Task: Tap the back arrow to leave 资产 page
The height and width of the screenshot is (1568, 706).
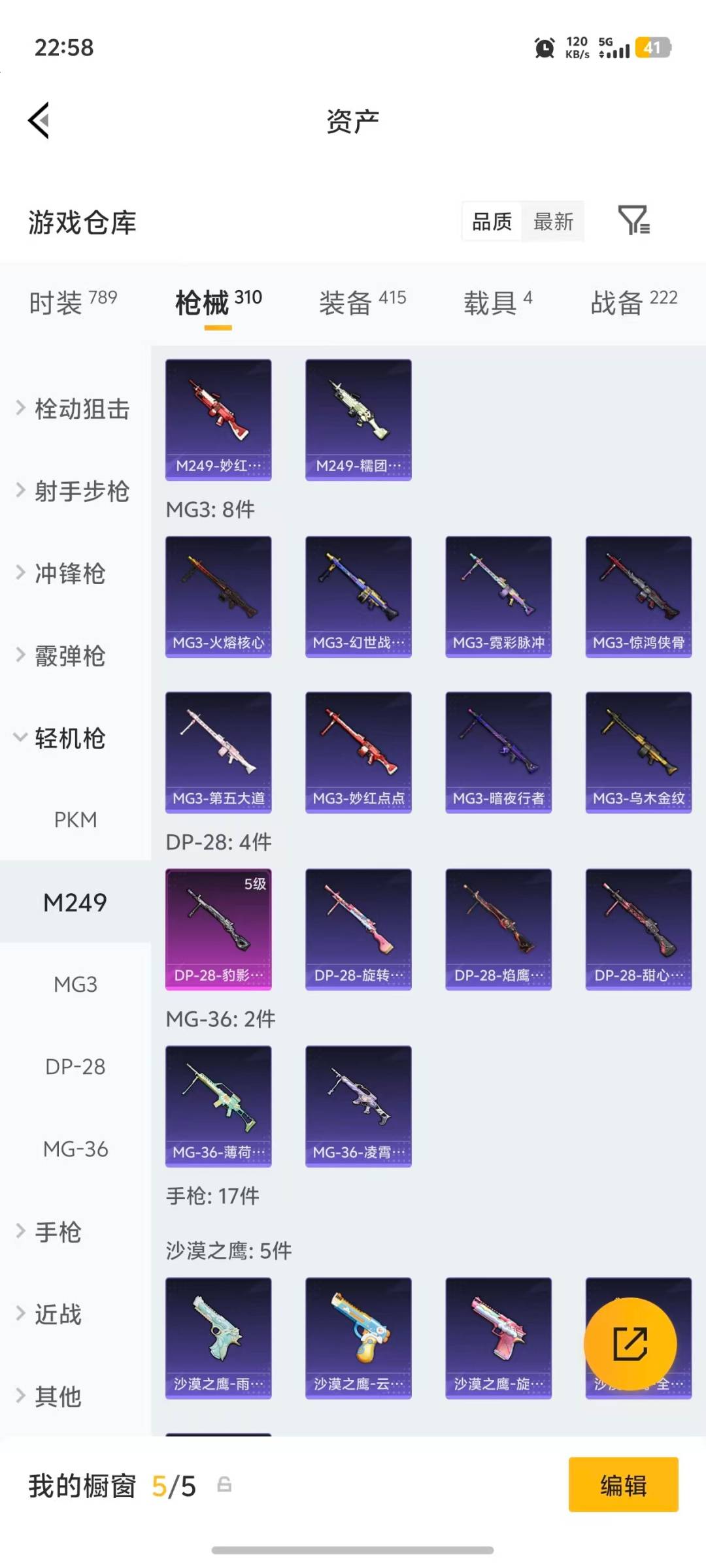Action: pos(39,120)
